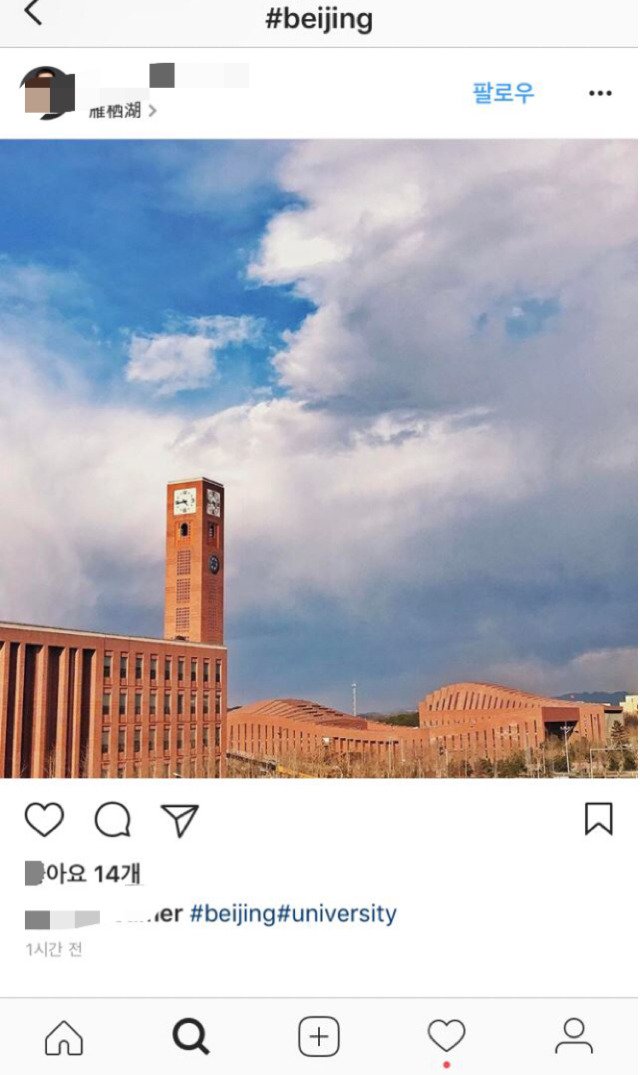Create a new post with plus tab

point(319,1037)
